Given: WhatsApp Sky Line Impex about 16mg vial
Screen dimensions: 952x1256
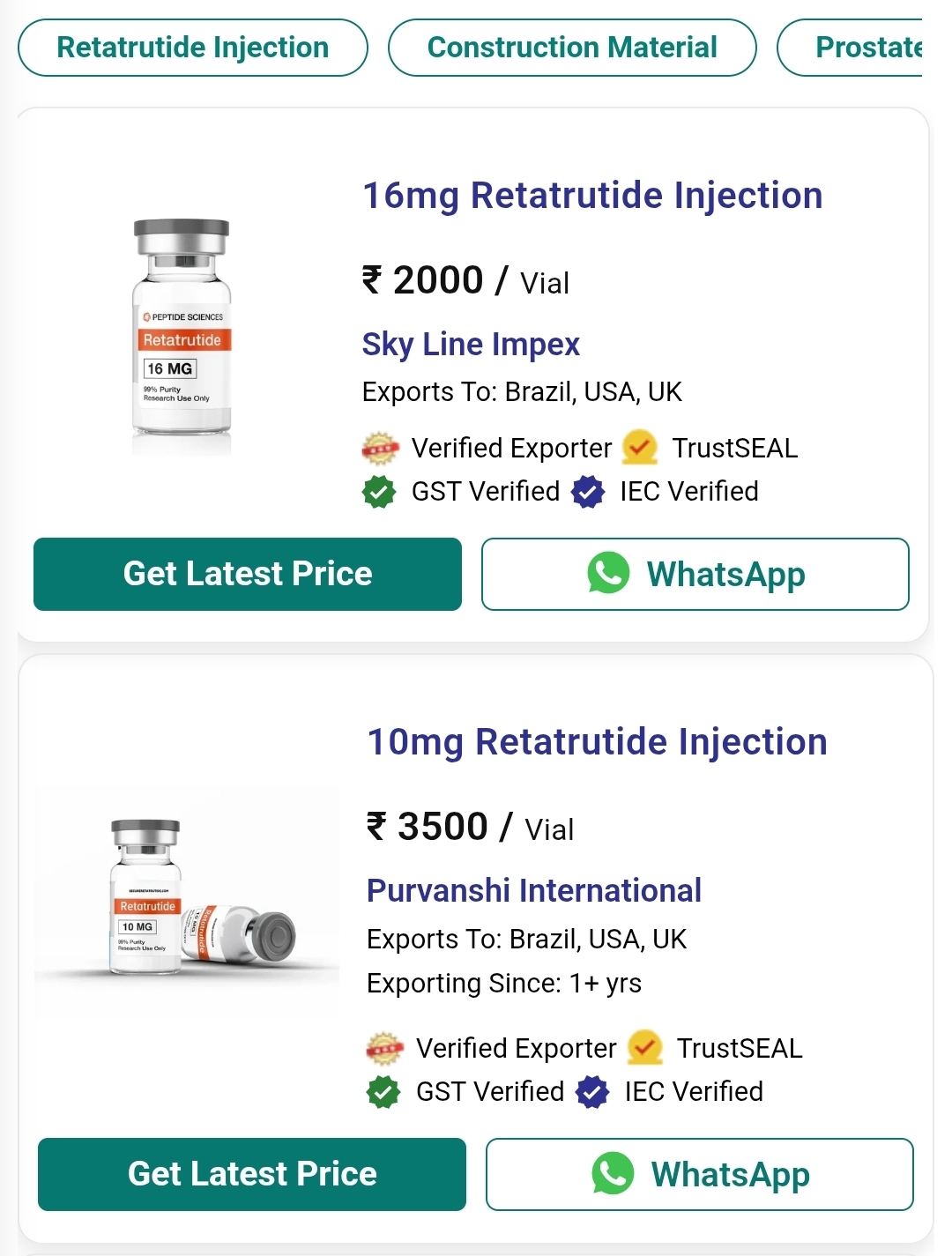Looking at the screenshot, I should pyautogui.click(x=695, y=574).
